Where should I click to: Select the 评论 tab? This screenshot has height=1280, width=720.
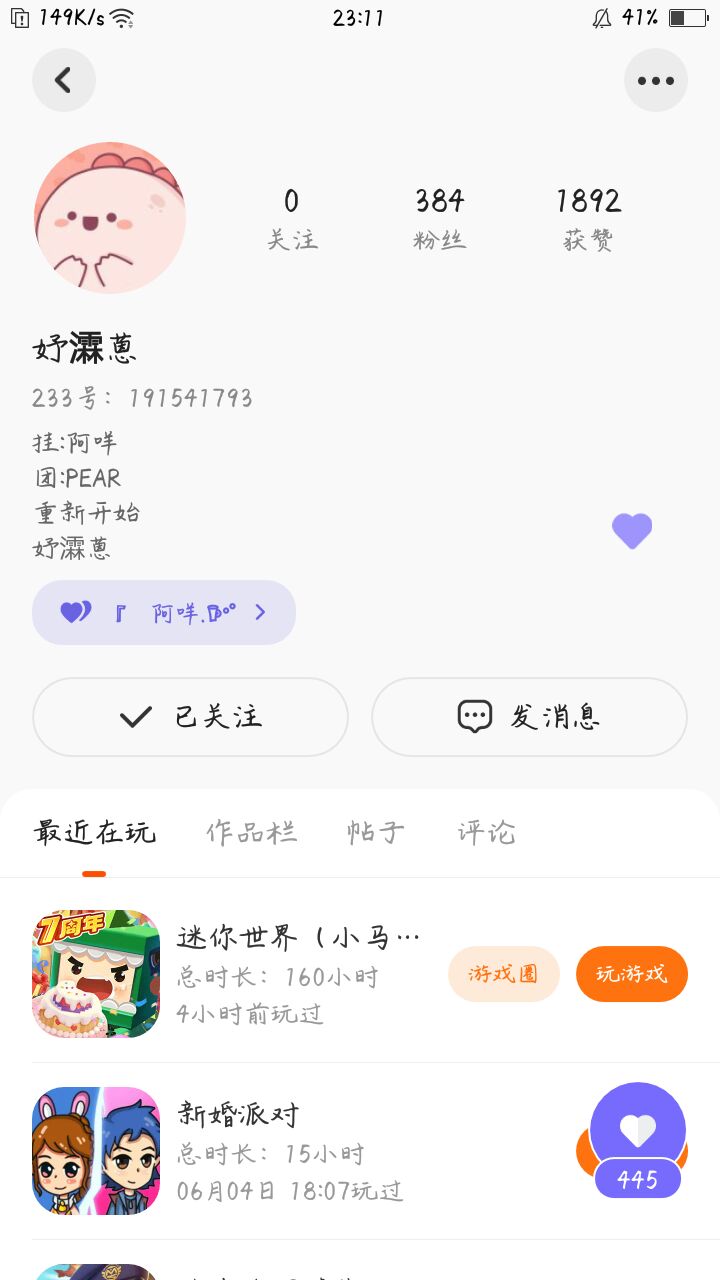pyautogui.click(x=486, y=832)
